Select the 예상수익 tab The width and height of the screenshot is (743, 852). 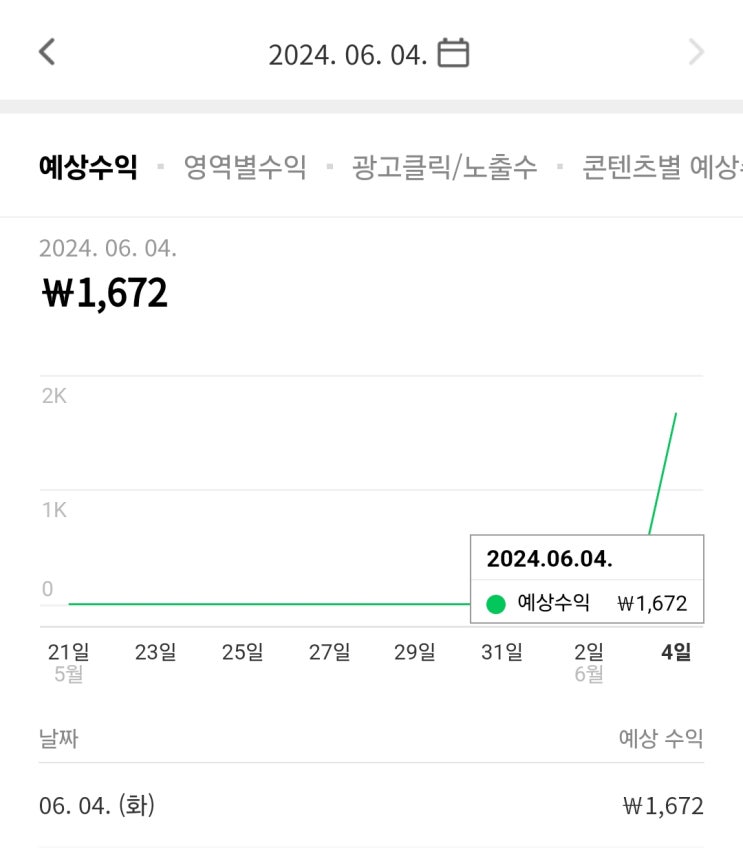pos(88,167)
